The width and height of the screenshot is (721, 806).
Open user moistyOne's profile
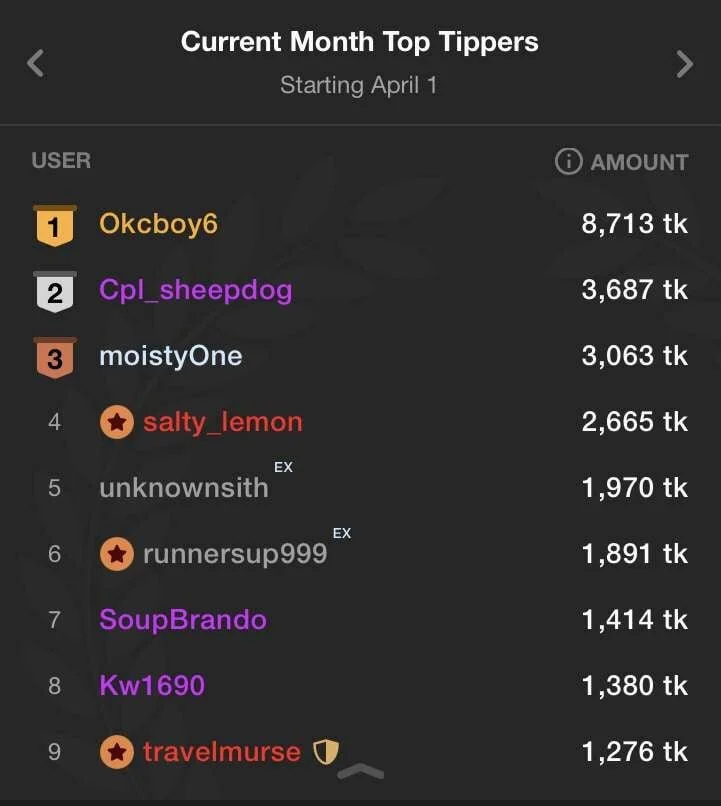(x=170, y=356)
